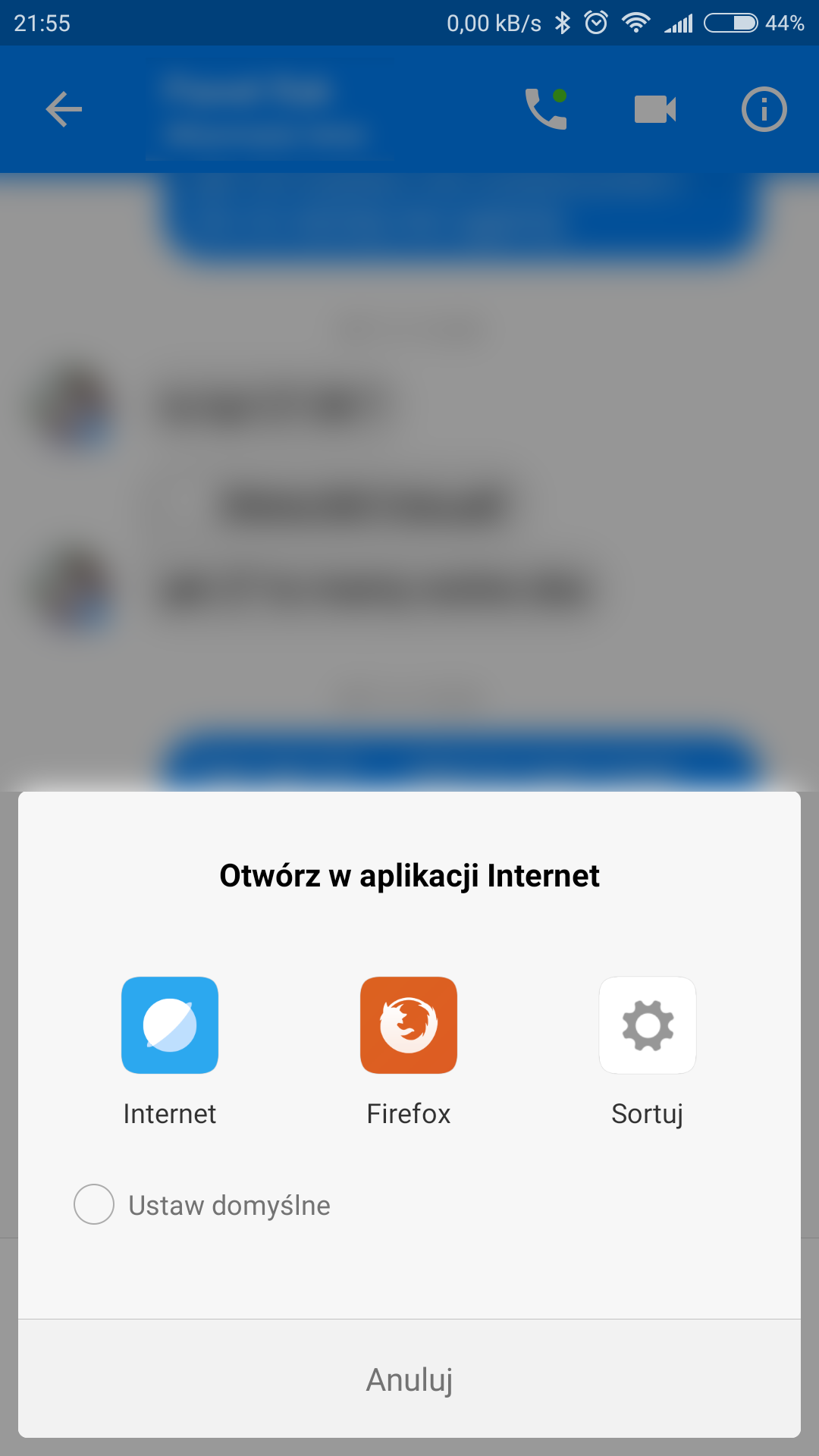Select the Ustaw domyślne radio button
819x1456 pixels.
(x=94, y=1204)
